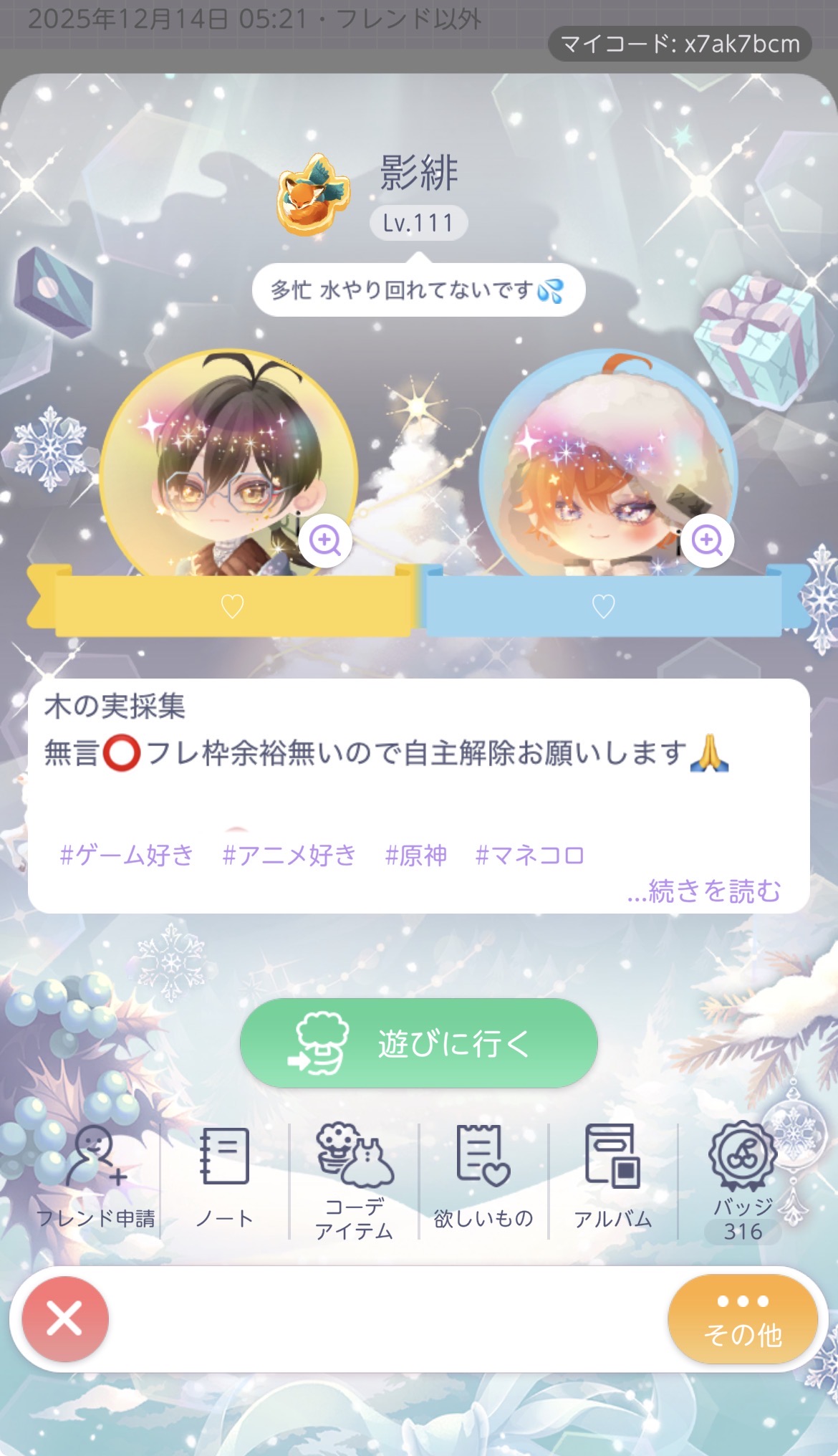
Task: Open the その他 more options menu
Action: [743, 1318]
